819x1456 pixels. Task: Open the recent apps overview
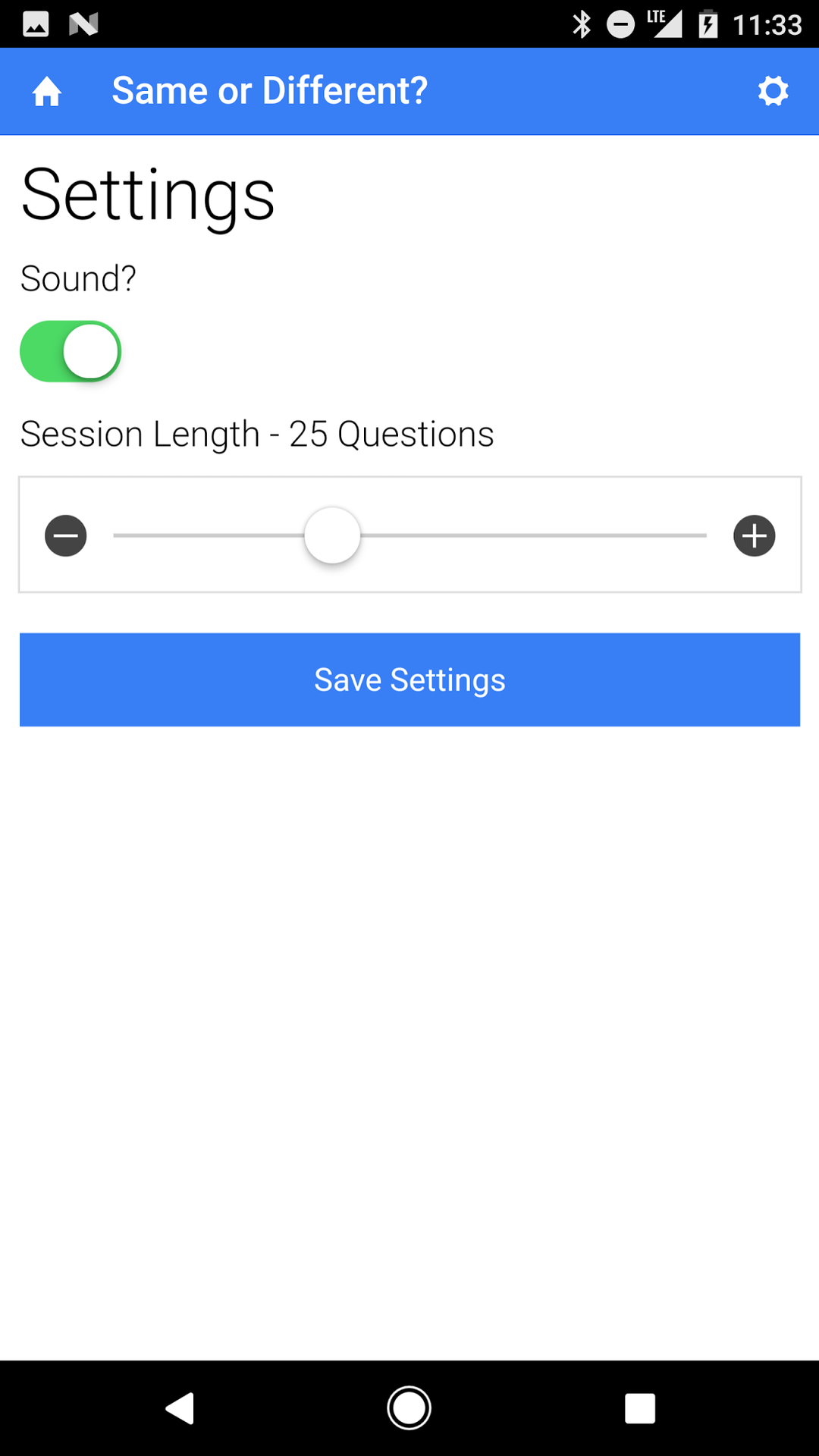pyautogui.click(x=639, y=1408)
